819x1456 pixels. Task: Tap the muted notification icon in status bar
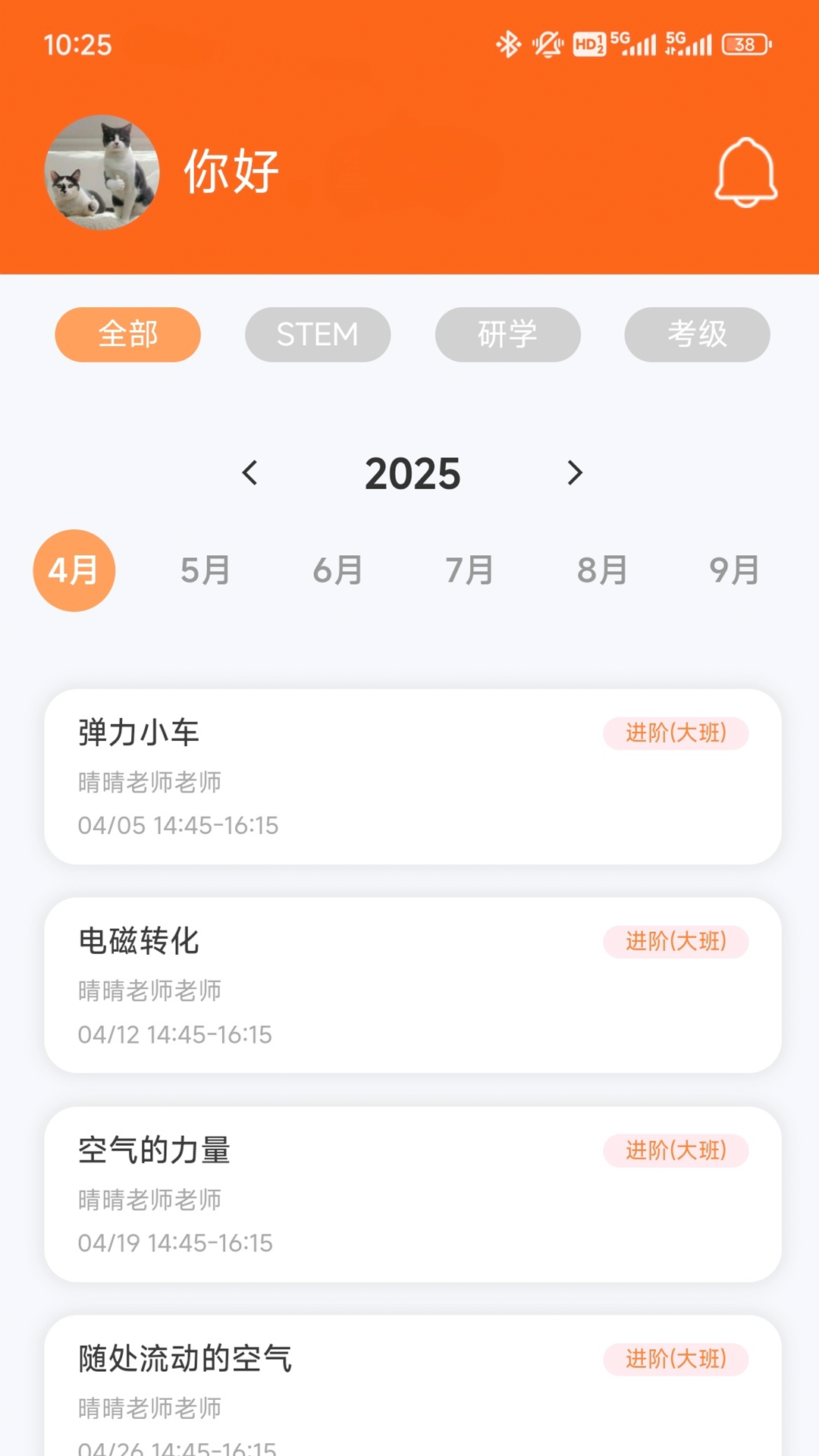(548, 44)
